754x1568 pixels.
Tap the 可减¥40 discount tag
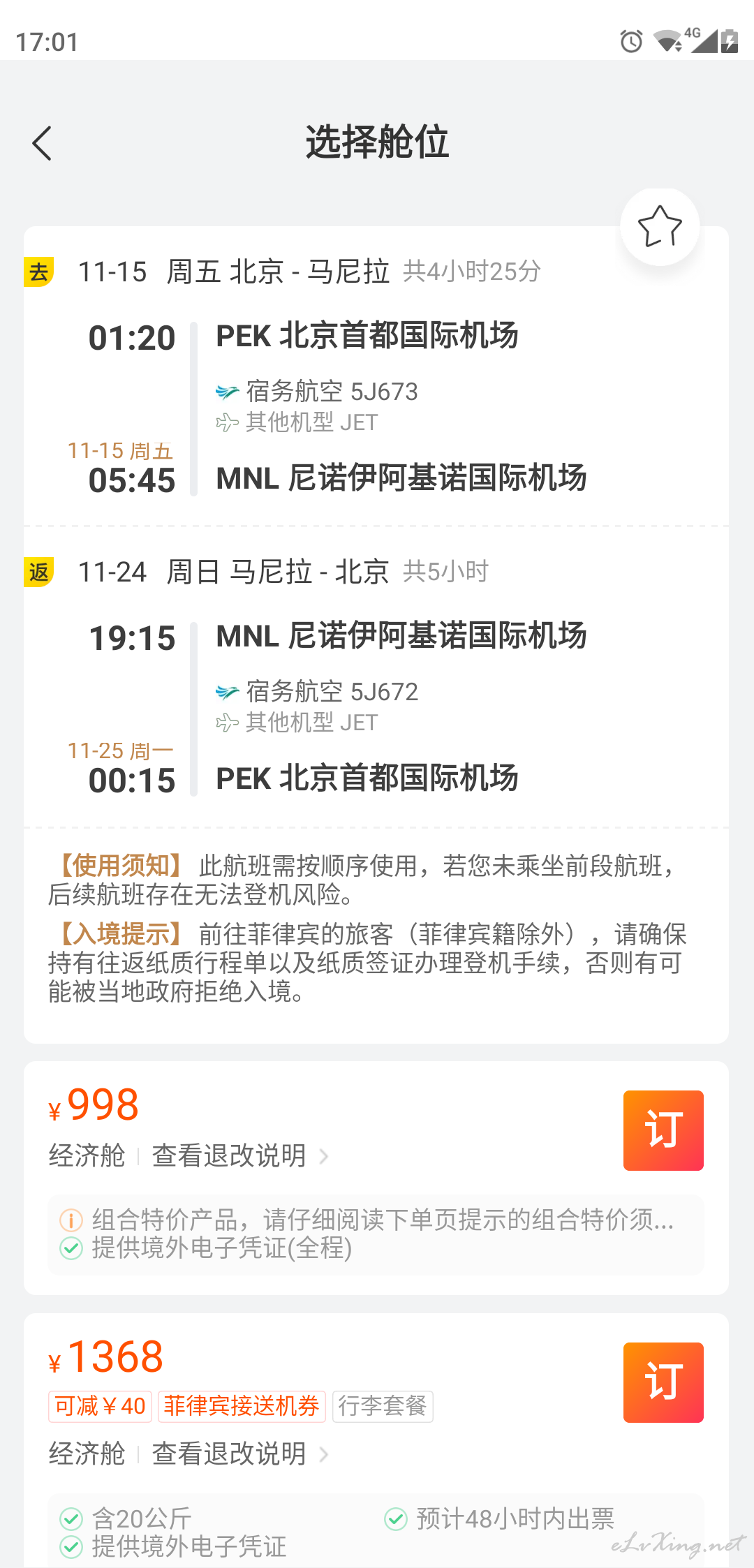click(100, 1406)
